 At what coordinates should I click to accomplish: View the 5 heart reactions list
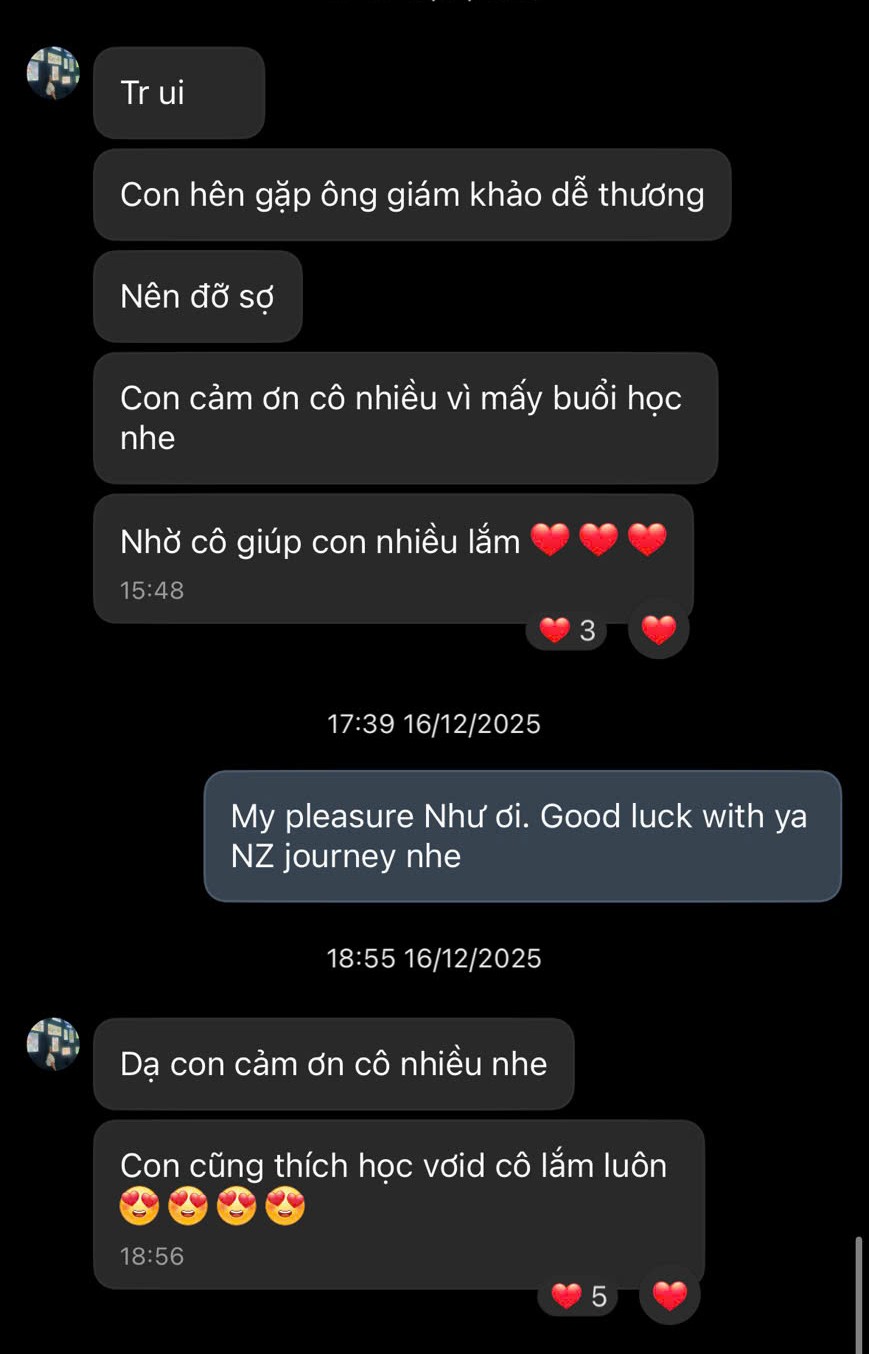point(579,1297)
